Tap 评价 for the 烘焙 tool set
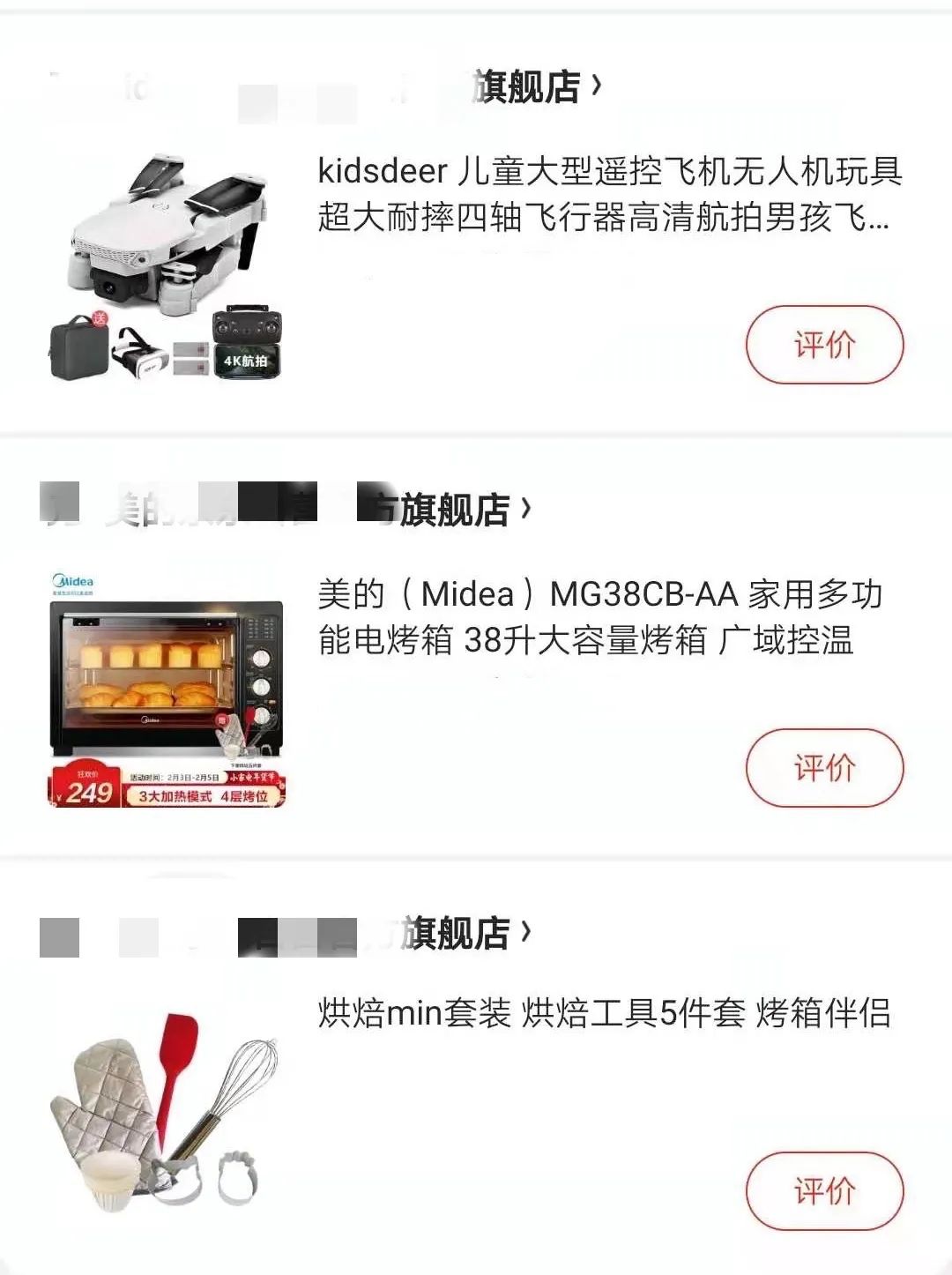This screenshot has height=1275, width=952. click(x=824, y=1190)
